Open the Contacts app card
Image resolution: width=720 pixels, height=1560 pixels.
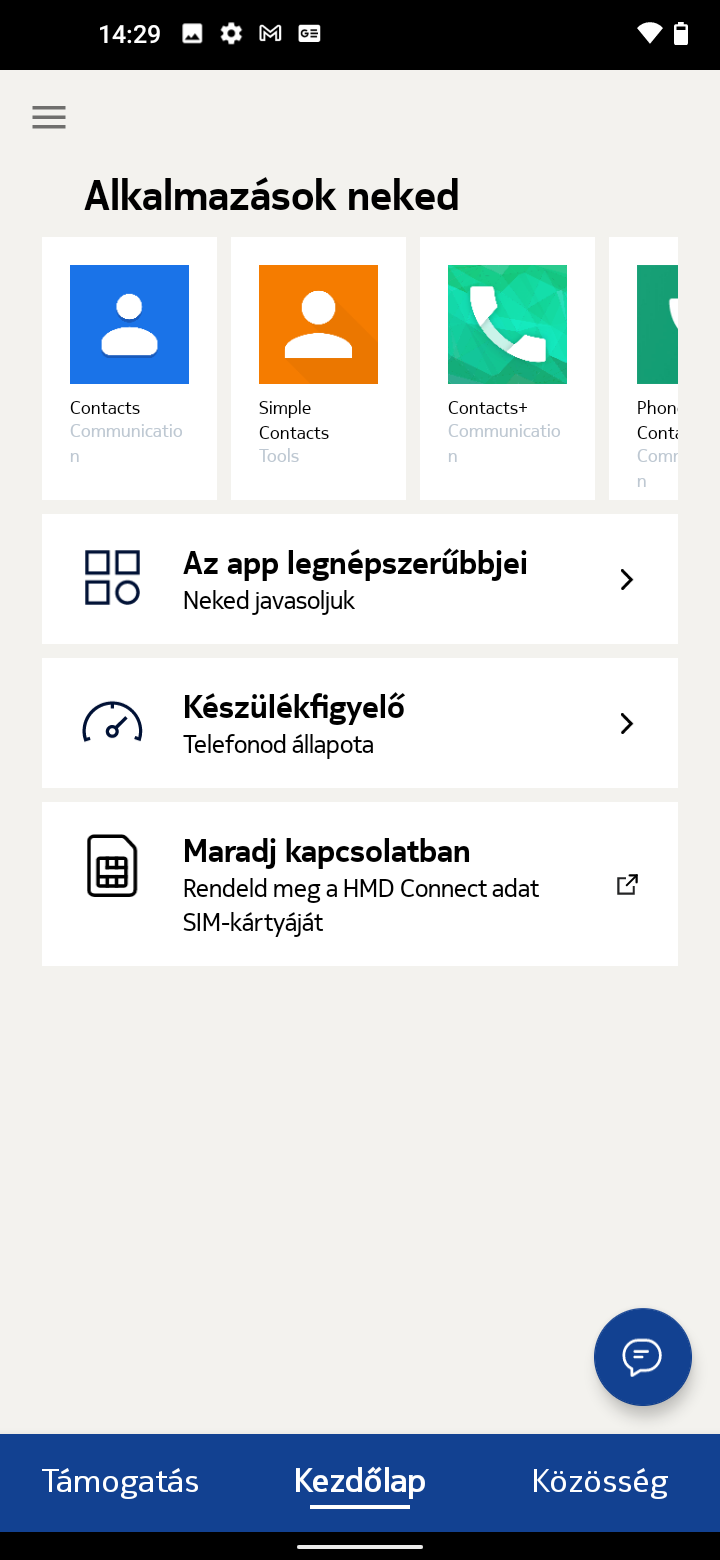point(129,368)
